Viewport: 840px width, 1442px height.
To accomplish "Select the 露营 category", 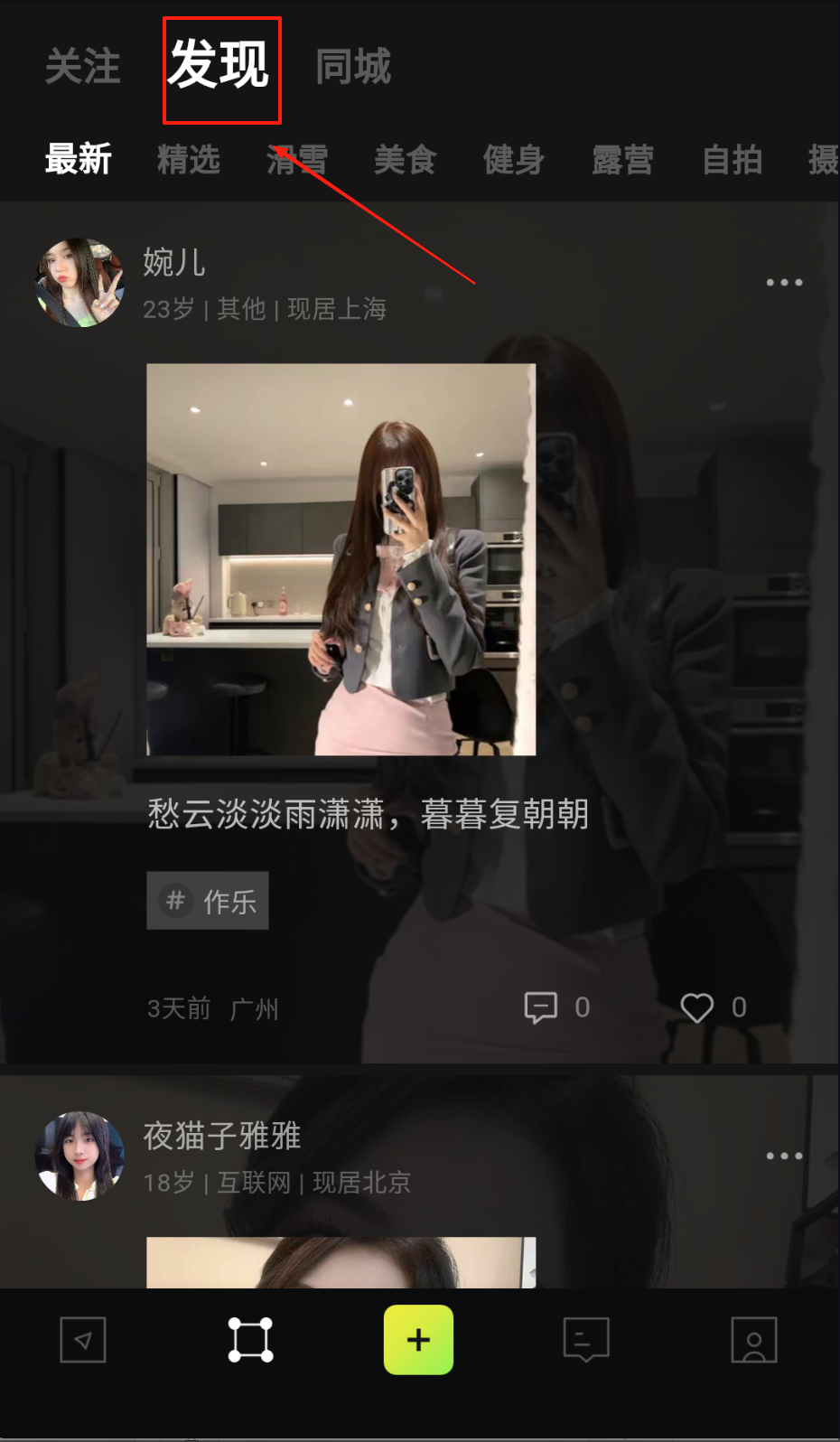I will [x=623, y=159].
